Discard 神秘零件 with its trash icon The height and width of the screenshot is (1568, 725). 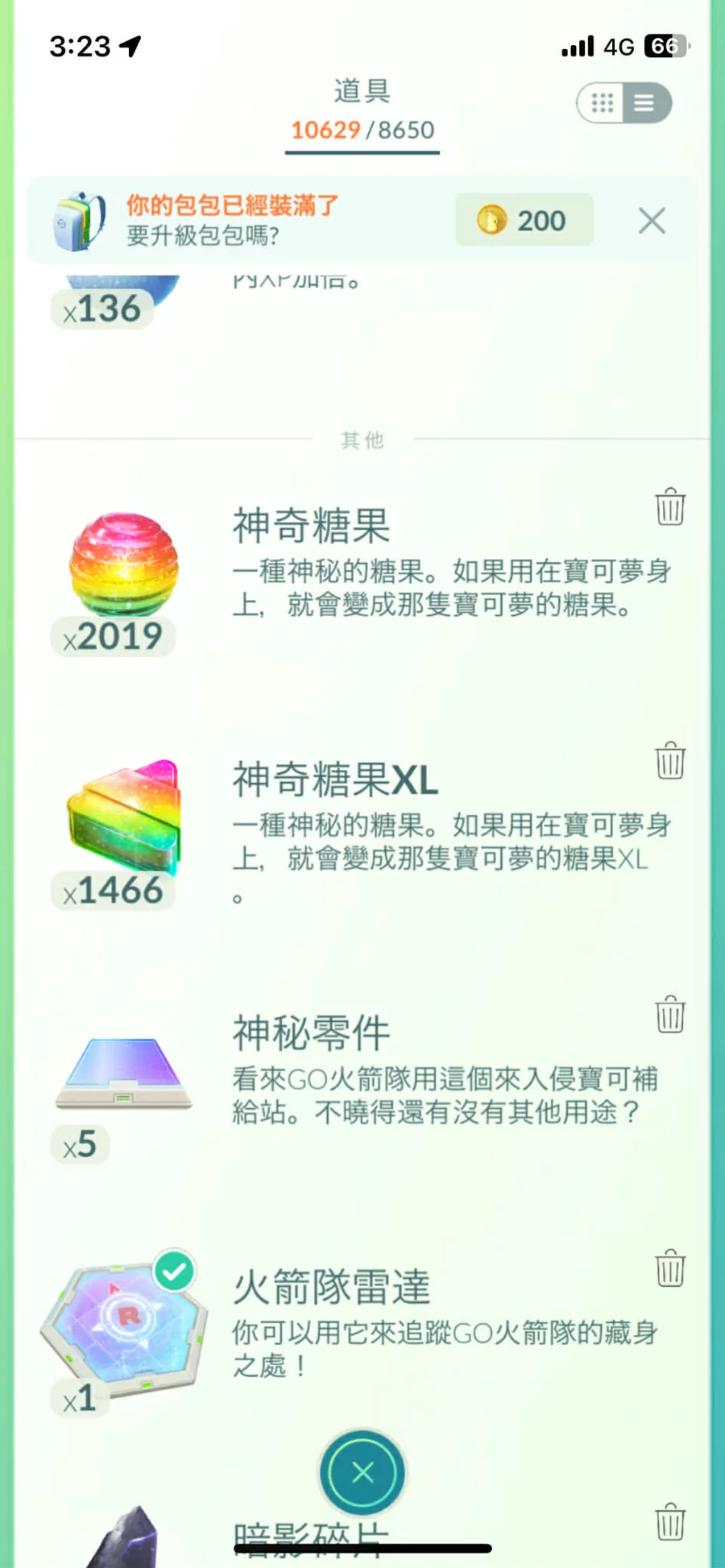coord(669,1015)
